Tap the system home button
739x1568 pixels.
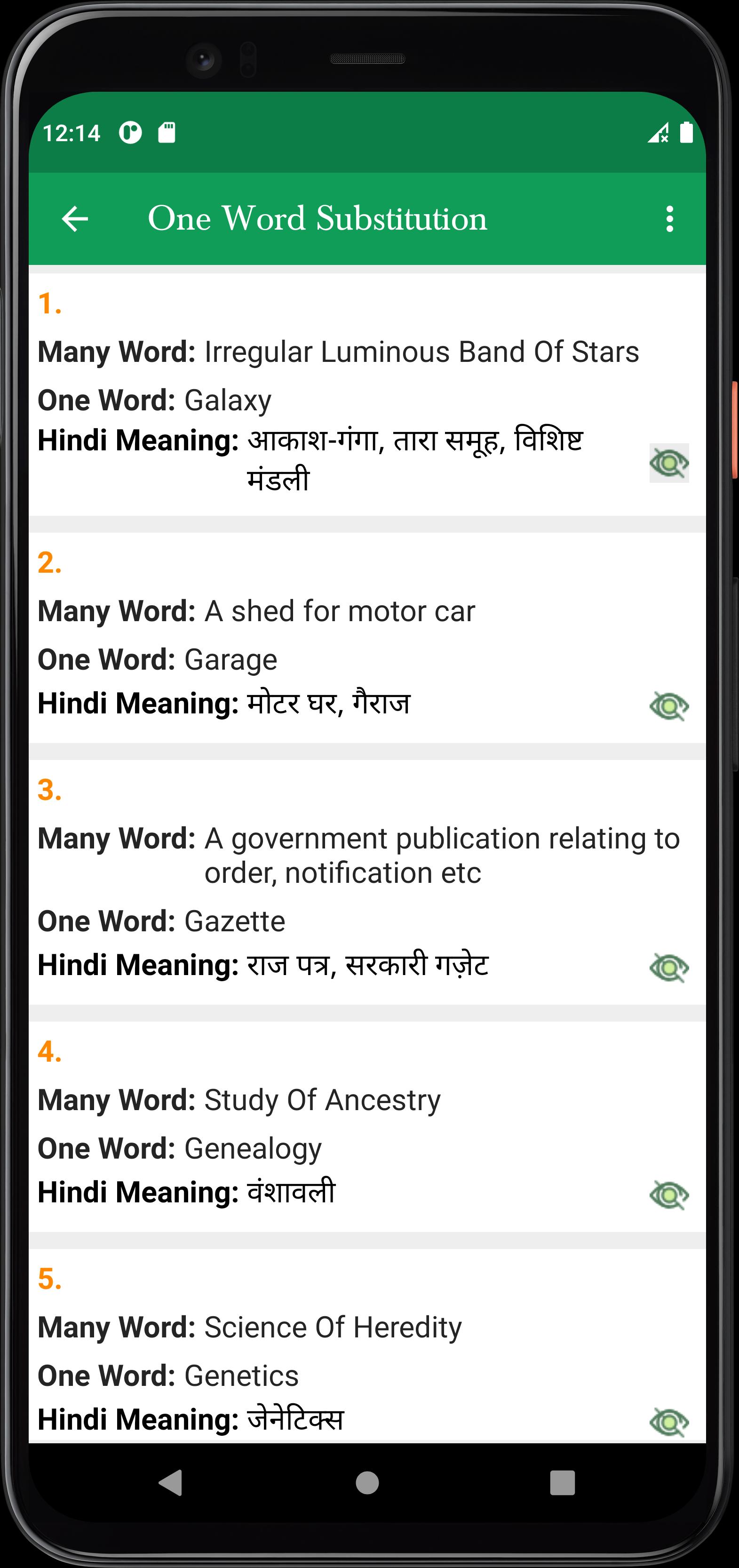point(367,1483)
